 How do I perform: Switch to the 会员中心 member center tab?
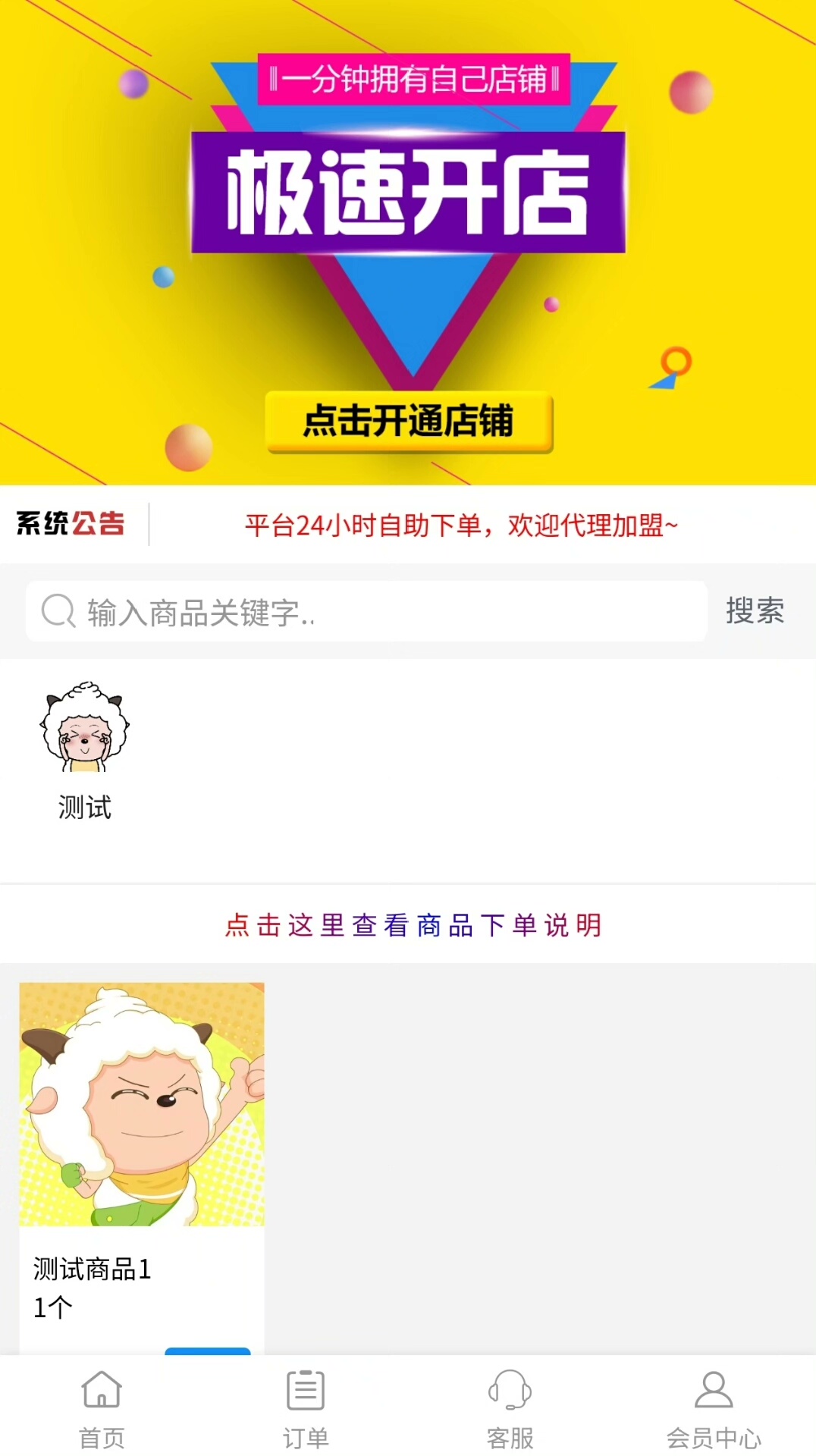coord(714,1407)
